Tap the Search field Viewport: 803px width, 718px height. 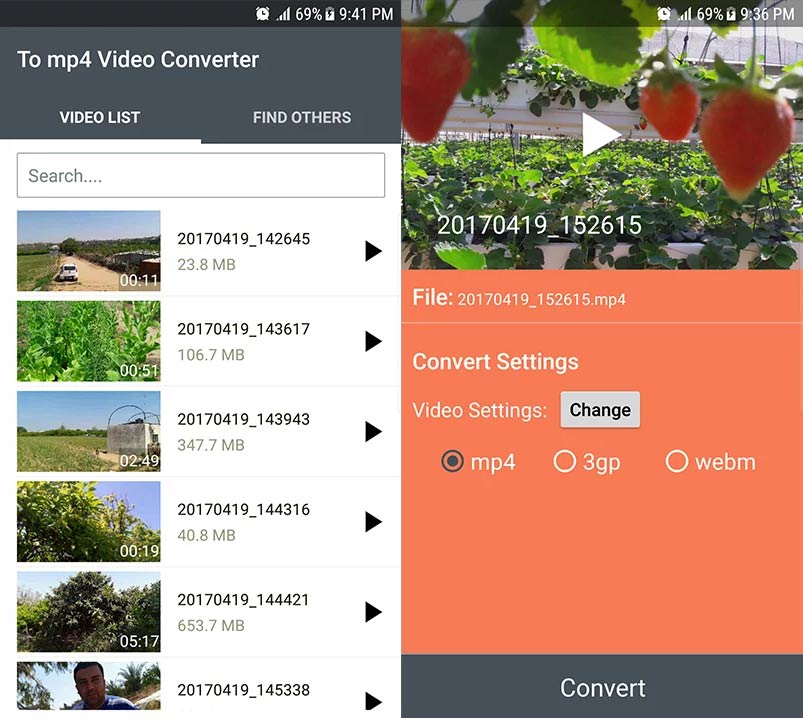(201, 175)
